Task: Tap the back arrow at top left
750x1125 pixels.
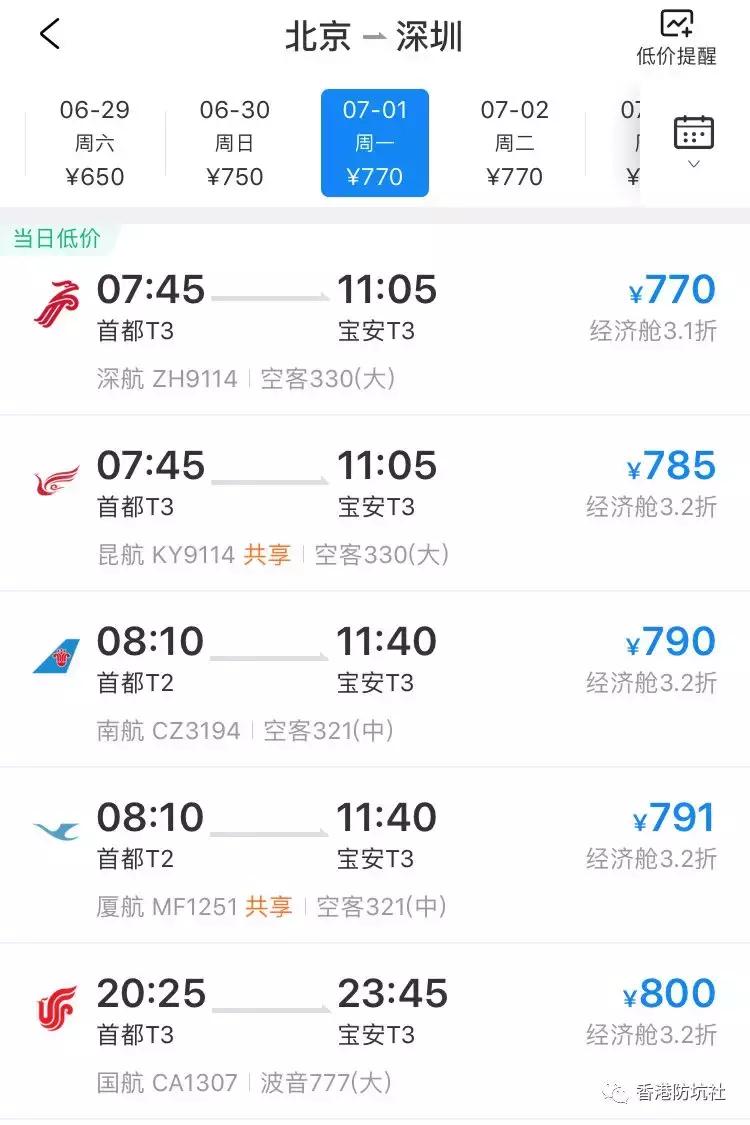Action: point(50,33)
